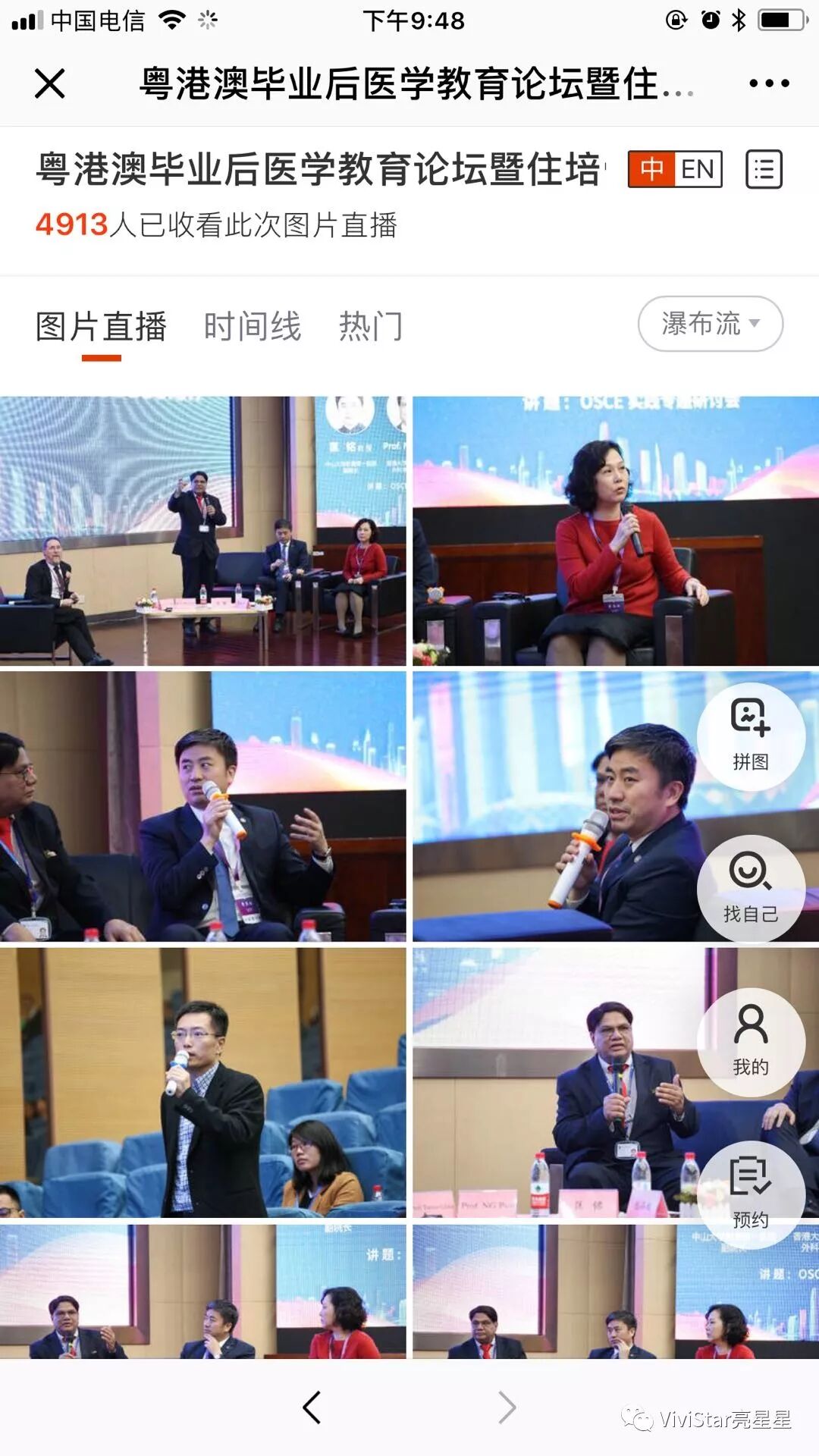This screenshot has width=819, height=1456.
Task: Open the 我的 floating button
Action: 751,1042
